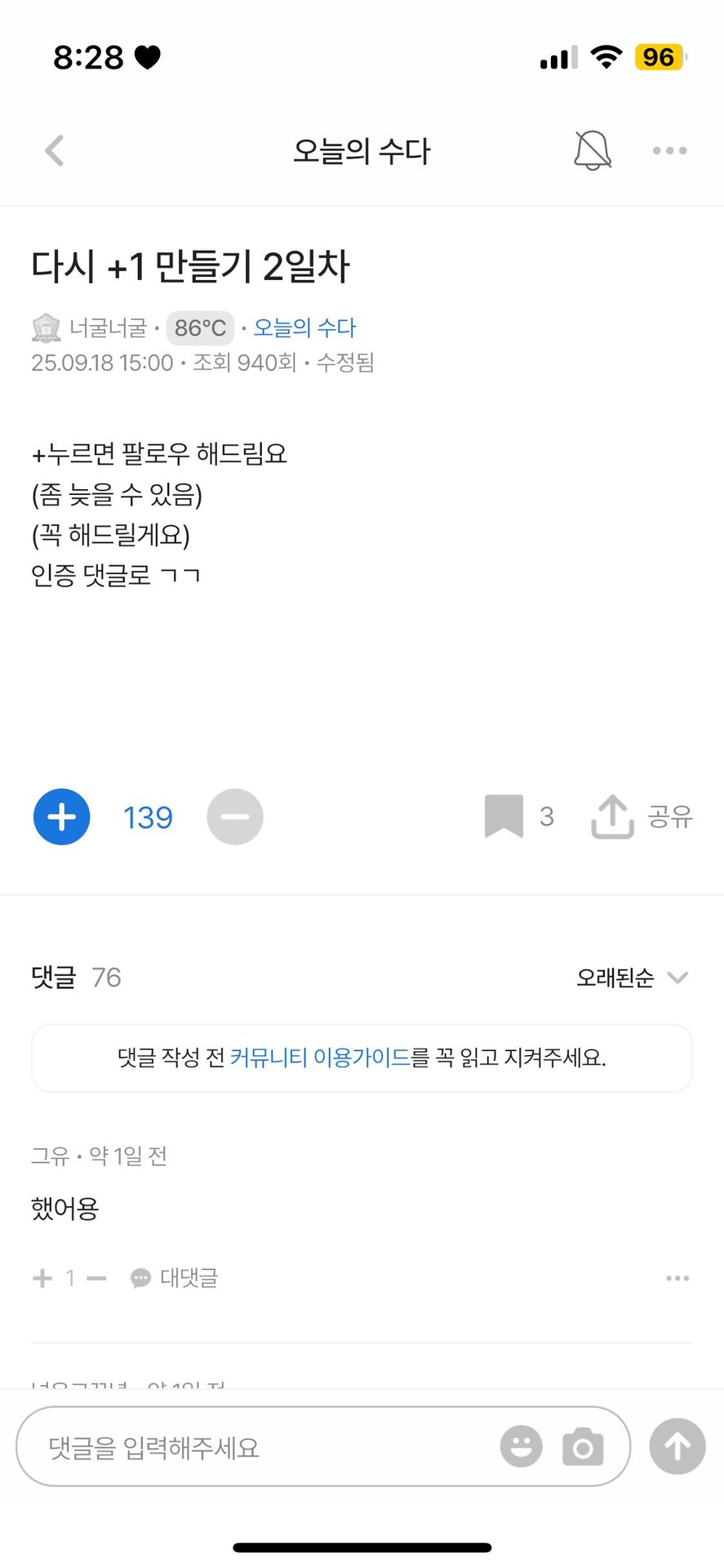Tap the share icon to share the post
The height and width of the screenshot is (1568, 724).
(612, 817)
